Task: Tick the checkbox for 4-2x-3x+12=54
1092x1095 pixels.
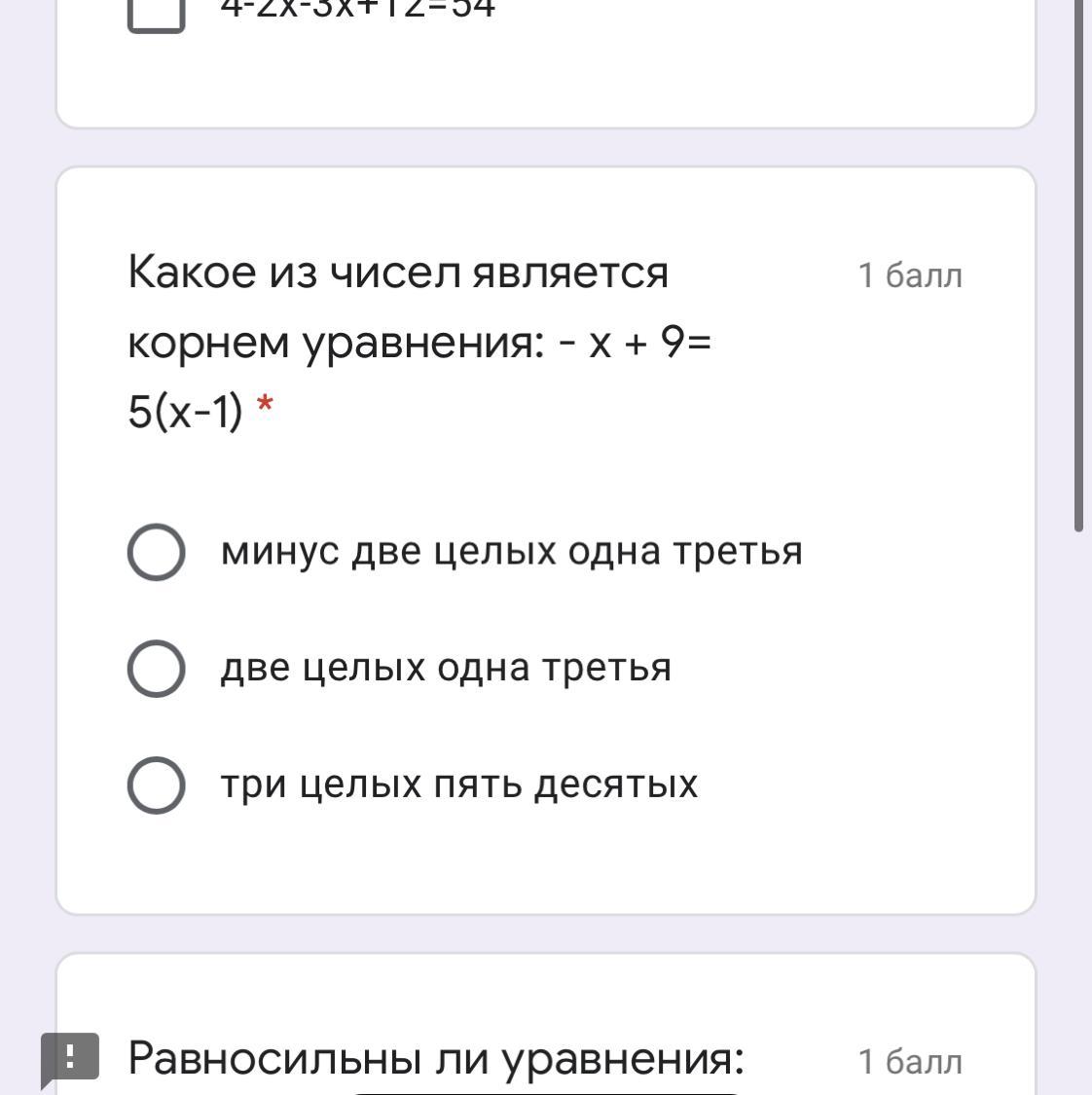Action: (x=156, y=12)
